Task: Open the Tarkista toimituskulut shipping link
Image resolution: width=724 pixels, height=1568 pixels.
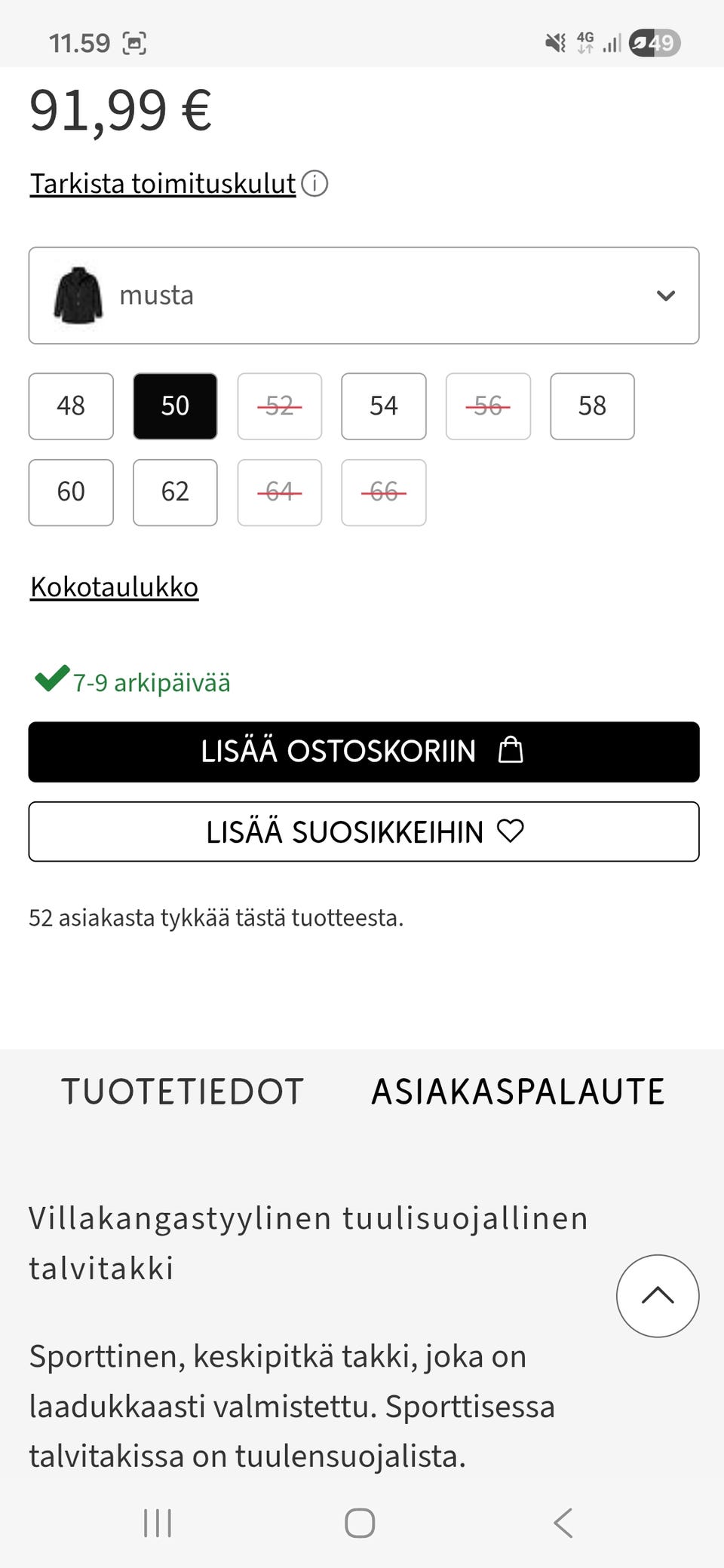Action: (x=161, y=182)
